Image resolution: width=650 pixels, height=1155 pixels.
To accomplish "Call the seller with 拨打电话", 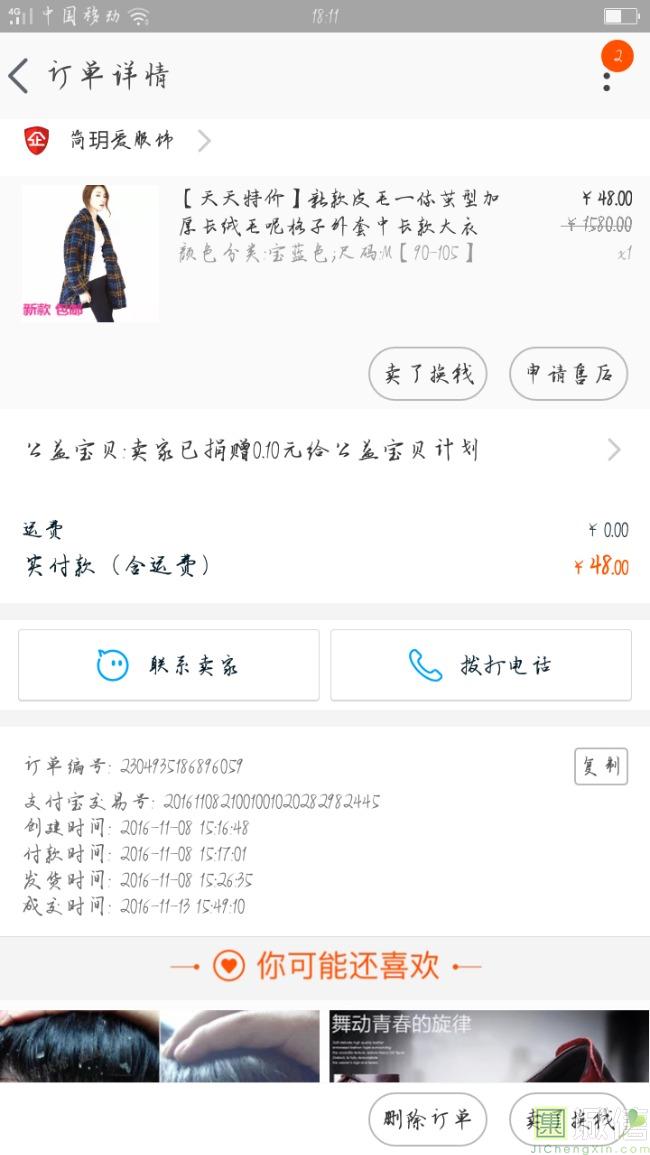I will pos(481,665).
